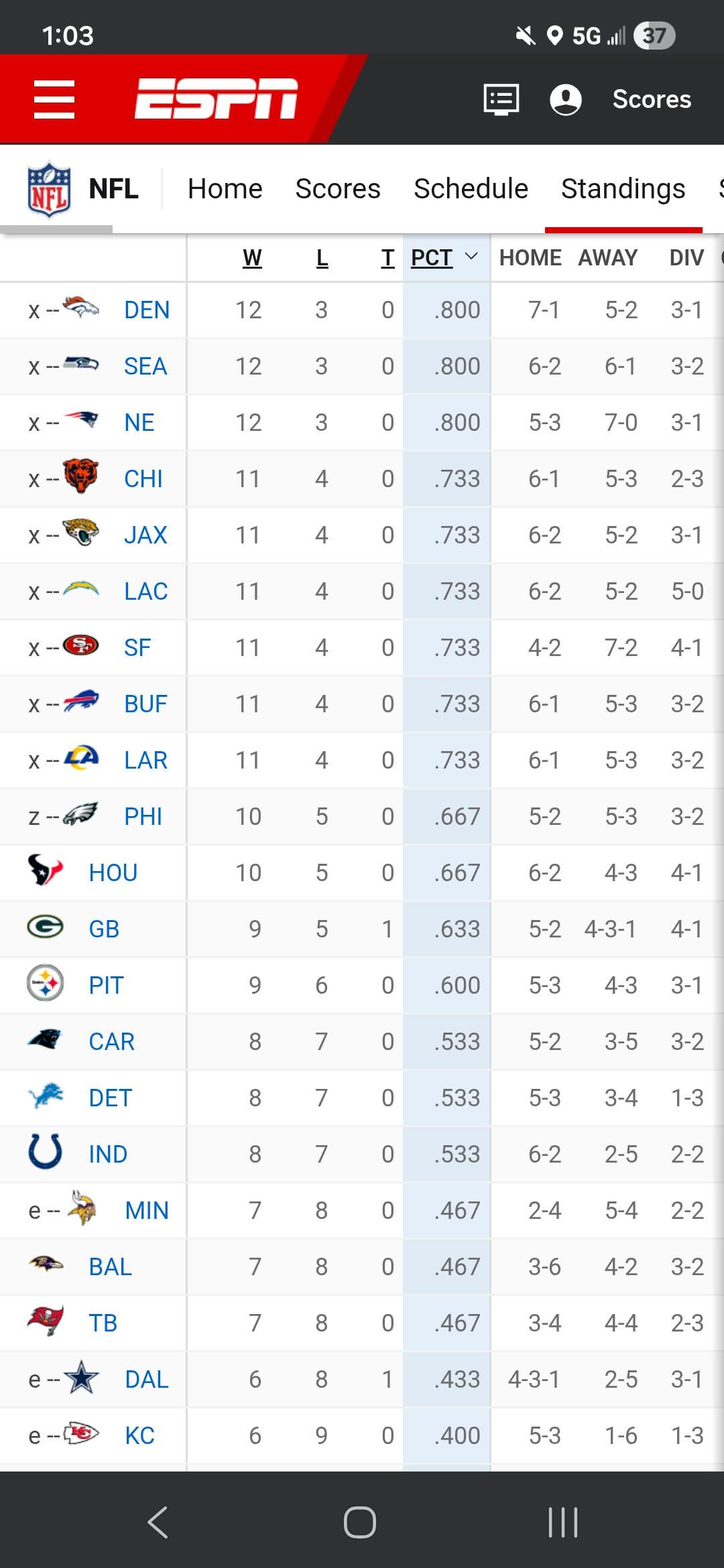This screenshot has width=724, height=1568.
Task: Switch to the NFL Scores tab
Action: coord(337,189)
